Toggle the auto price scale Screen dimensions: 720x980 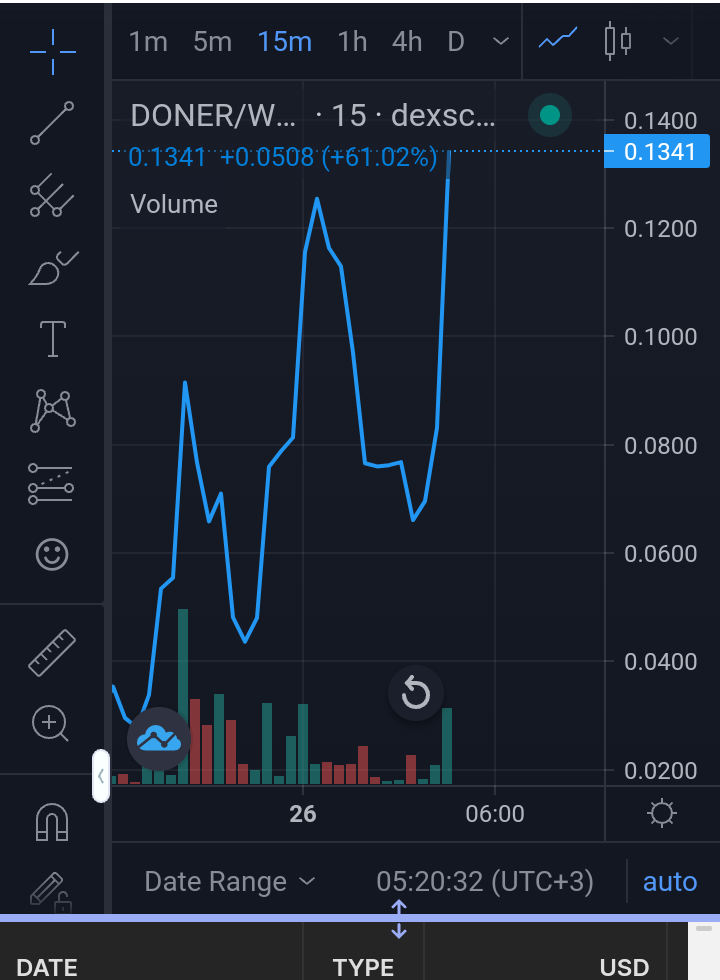(669, 882)
